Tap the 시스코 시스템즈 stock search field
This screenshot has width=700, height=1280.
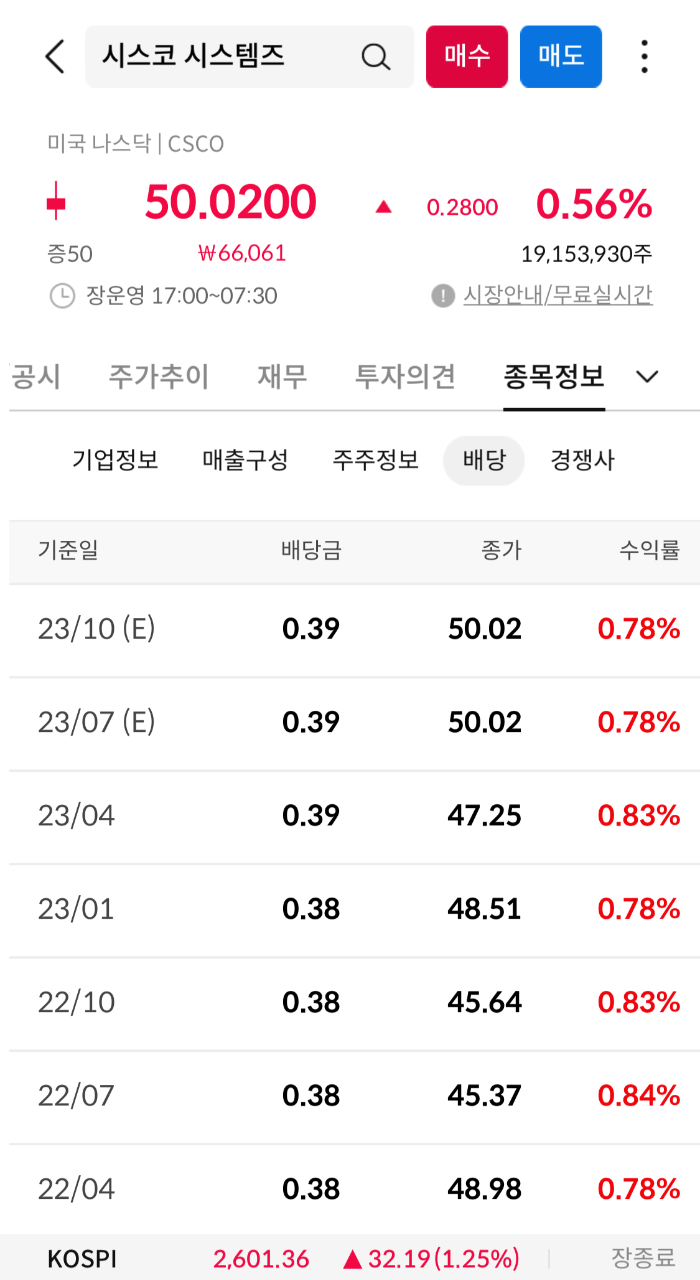249,57
